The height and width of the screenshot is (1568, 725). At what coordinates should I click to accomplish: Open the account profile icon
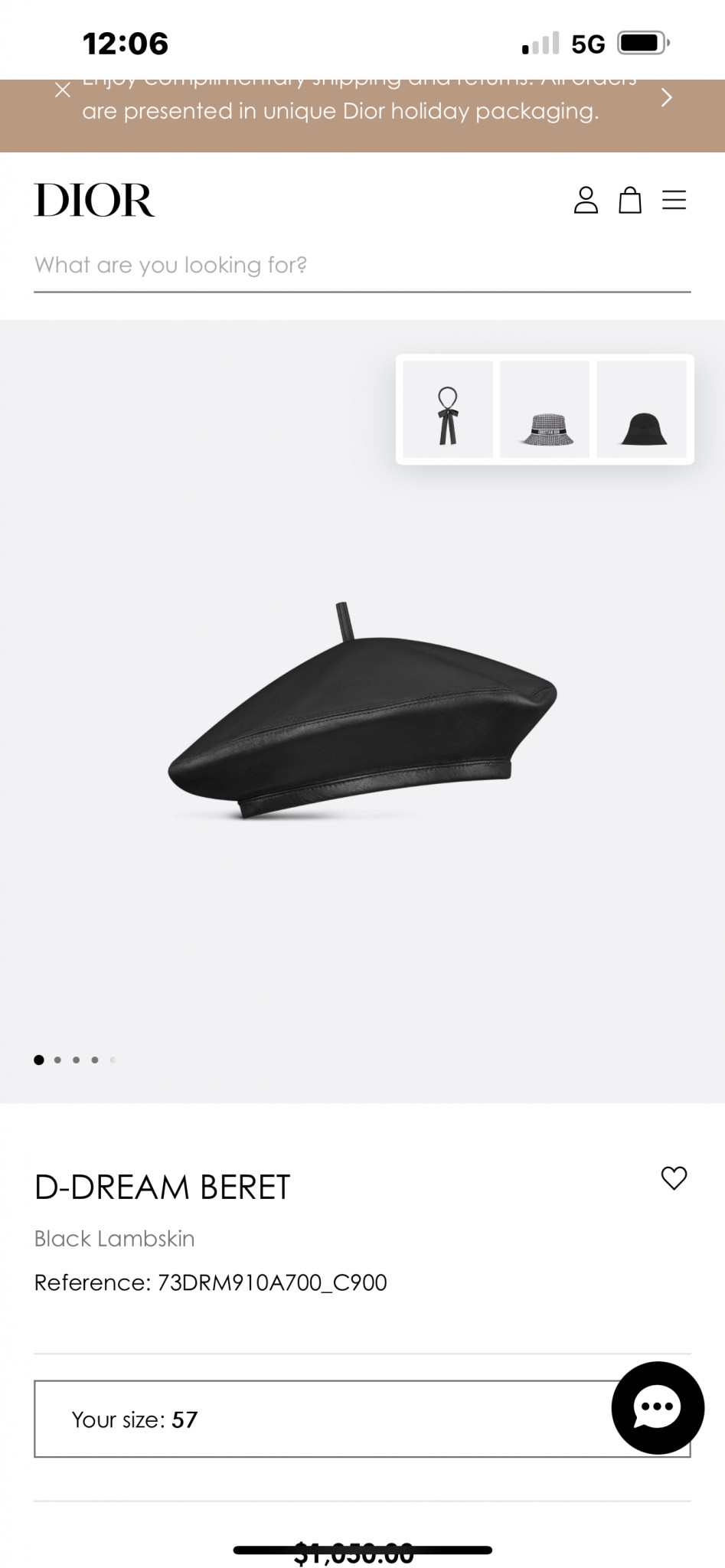(586, 200)
